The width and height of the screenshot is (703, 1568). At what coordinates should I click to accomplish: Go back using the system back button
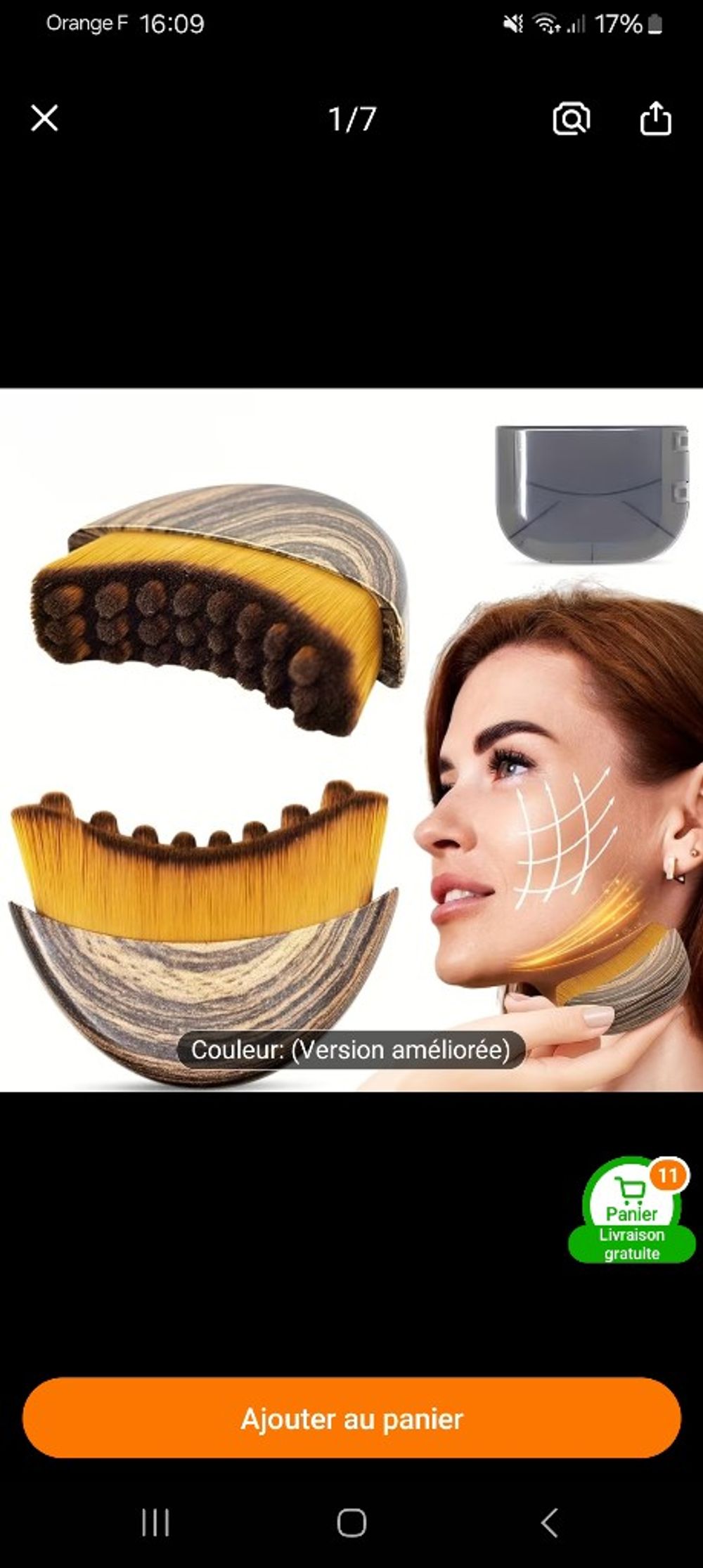(549, 1523)
